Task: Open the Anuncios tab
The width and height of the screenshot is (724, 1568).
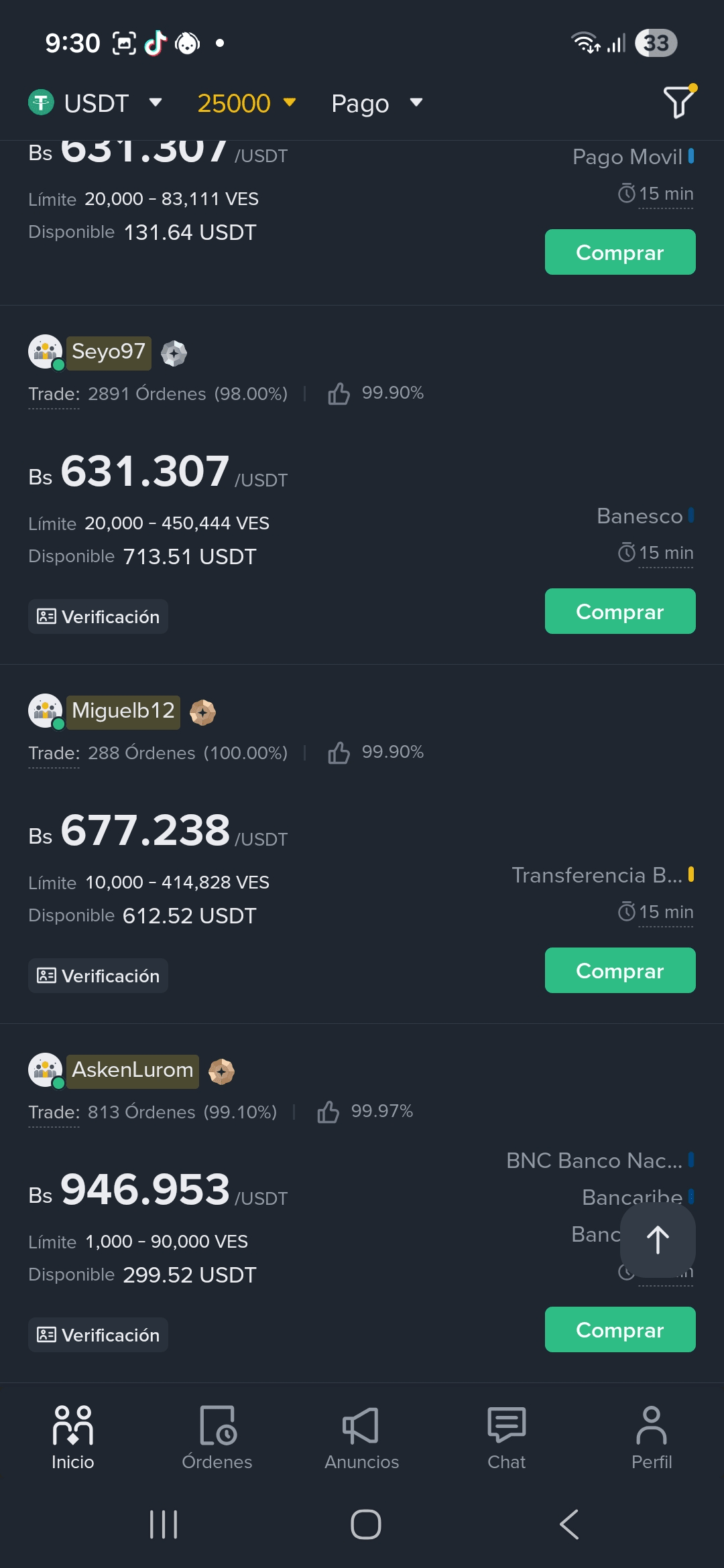Action: [362, 1437]
